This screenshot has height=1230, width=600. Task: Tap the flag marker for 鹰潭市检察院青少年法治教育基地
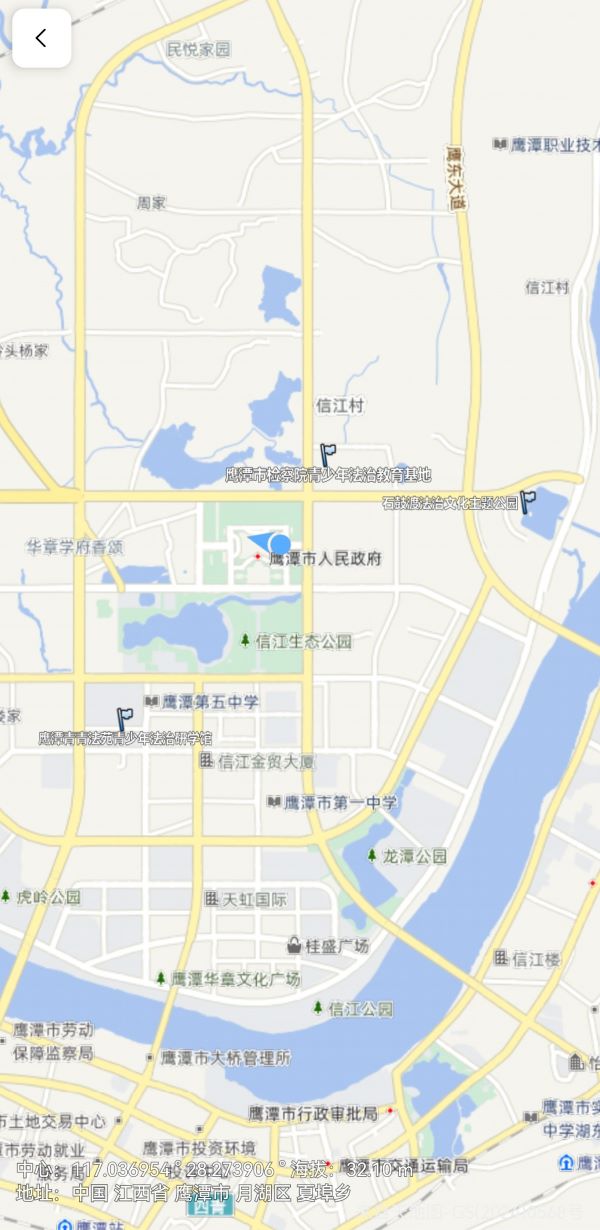(327, 456)
